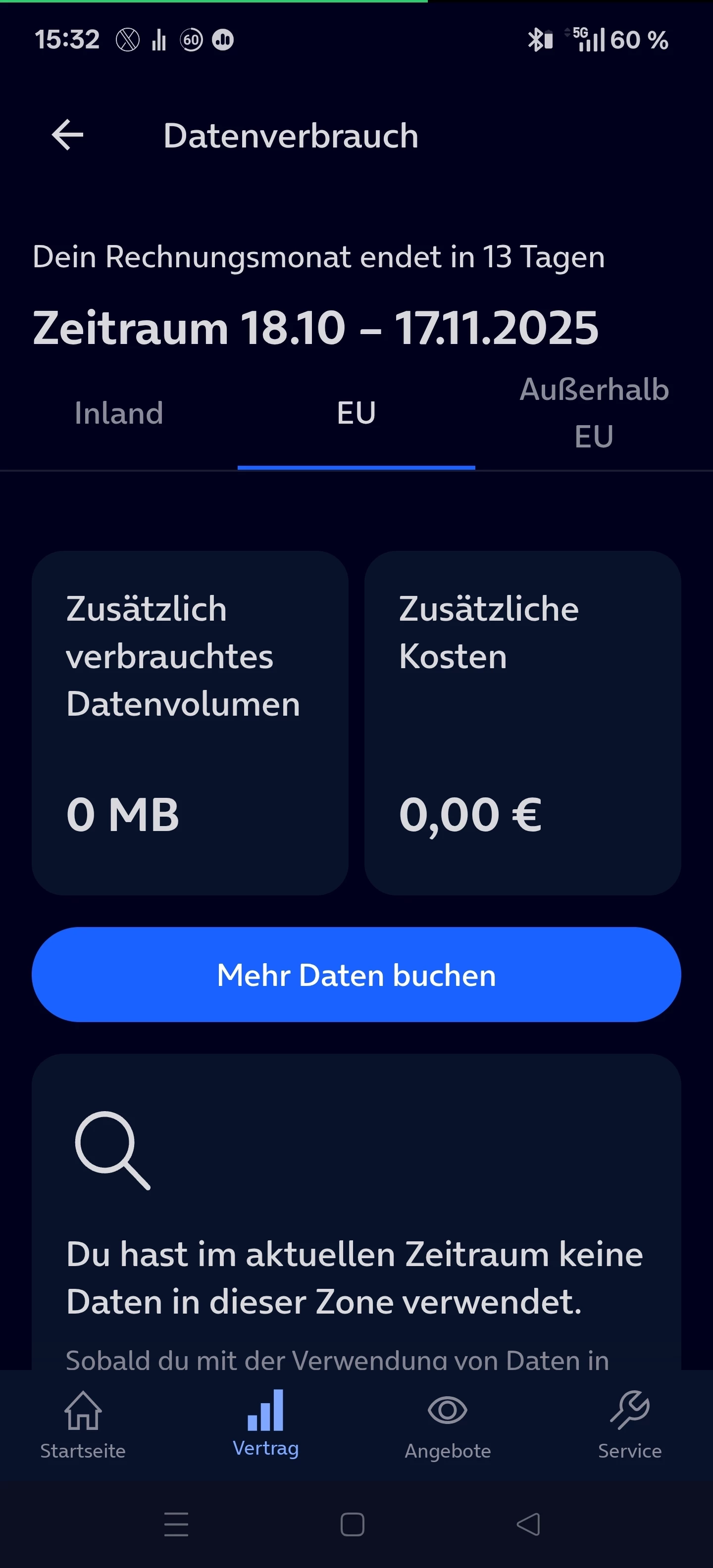This screenshot has width=713, height=1568.
Task: Open the Außerhalb EU tab
Action: tap(594, 413)
